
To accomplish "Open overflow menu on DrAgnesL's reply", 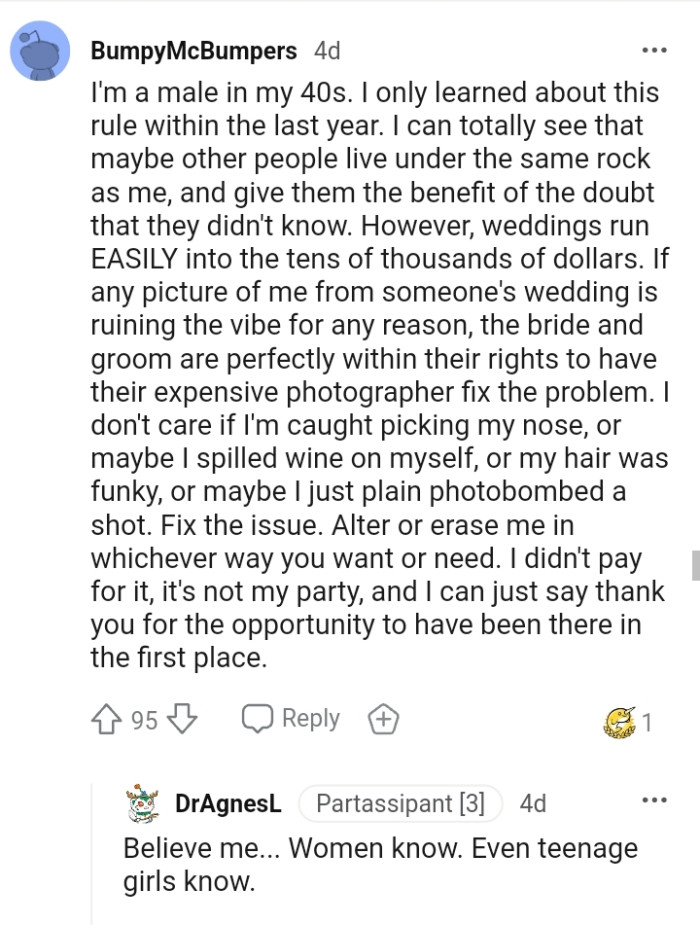I will (653, 801).
